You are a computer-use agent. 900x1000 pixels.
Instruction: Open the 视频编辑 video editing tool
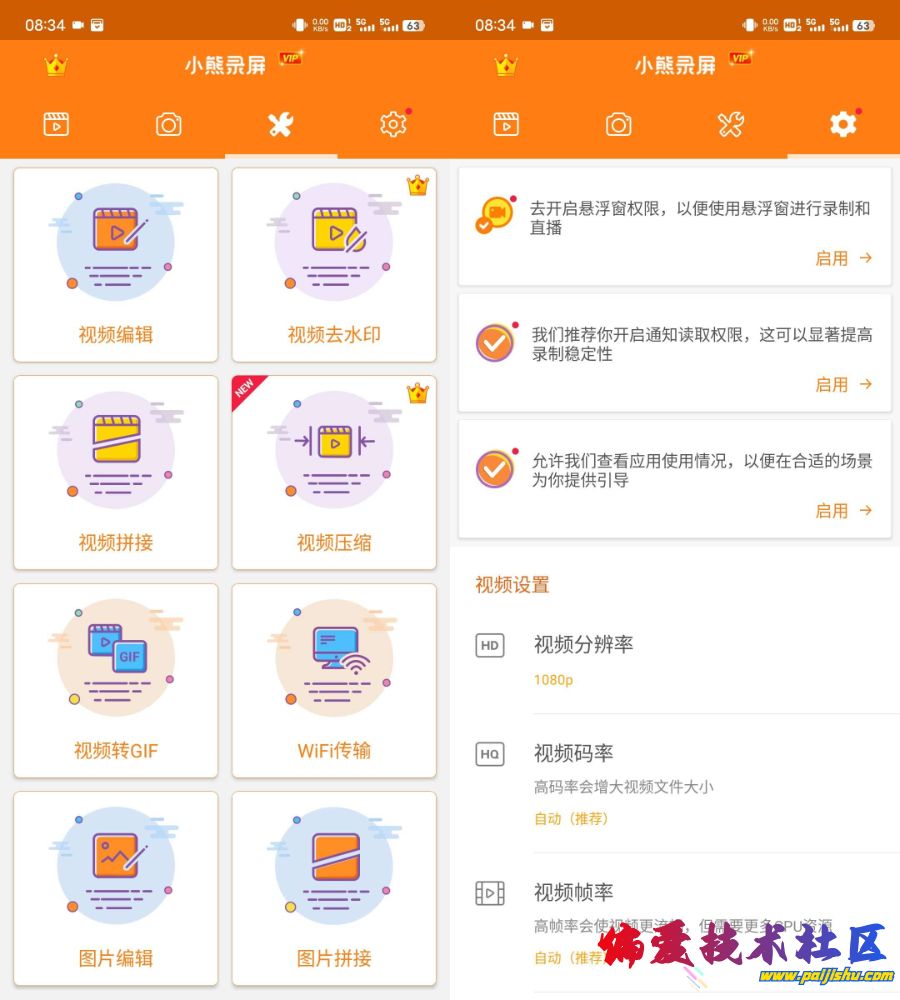pos(115,265)
